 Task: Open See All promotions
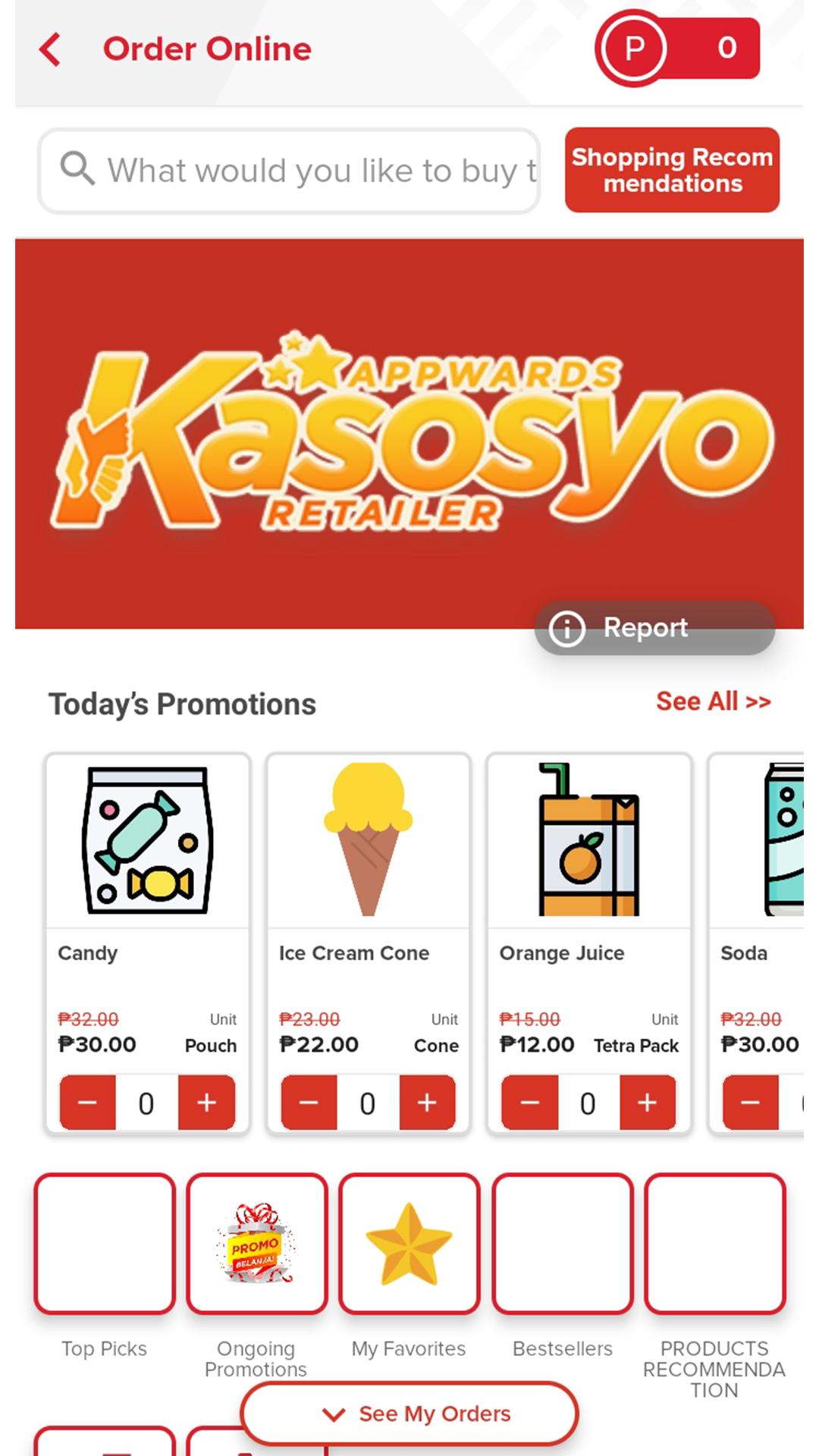tap(714, 701)
